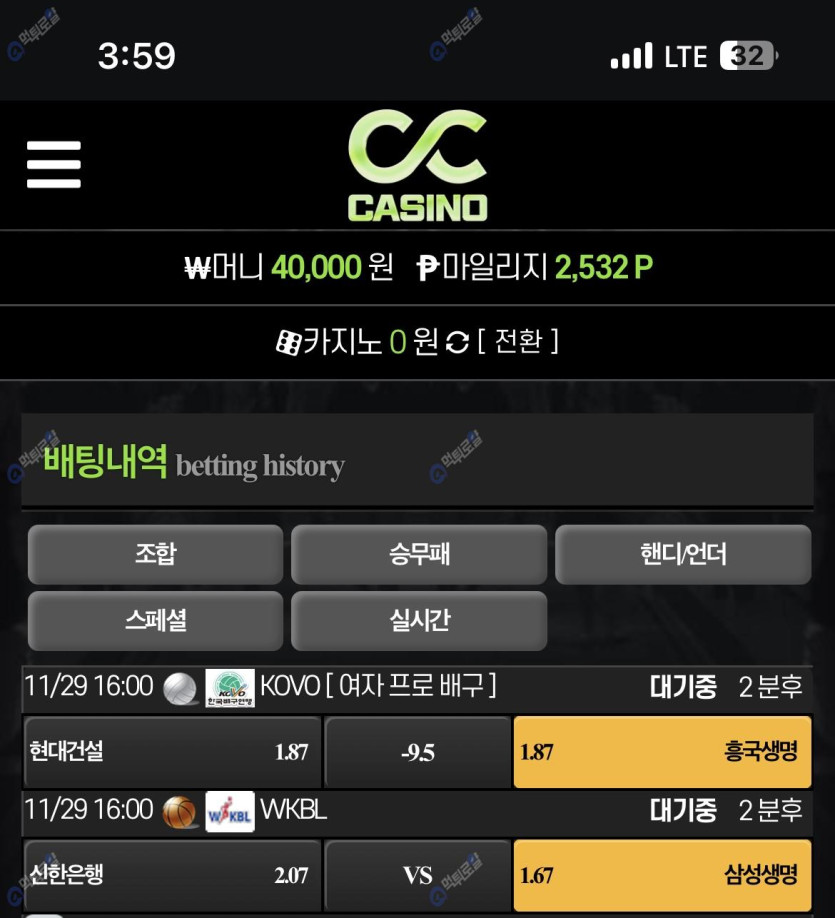Tap the 전환 casino money transfer link
835x918 pixels.
coord(518,342)
